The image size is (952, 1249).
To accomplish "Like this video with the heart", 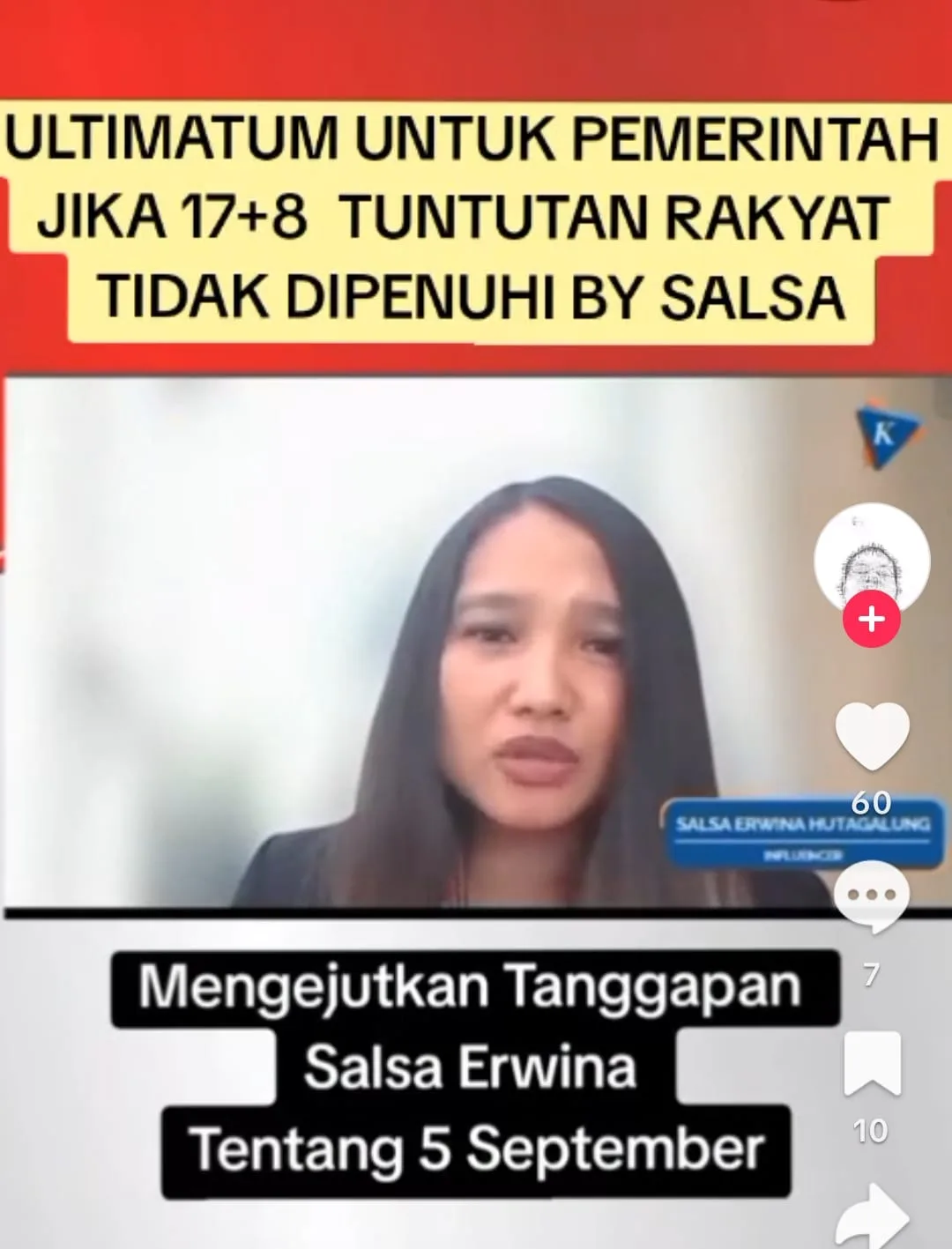I will tap(872, 736).
